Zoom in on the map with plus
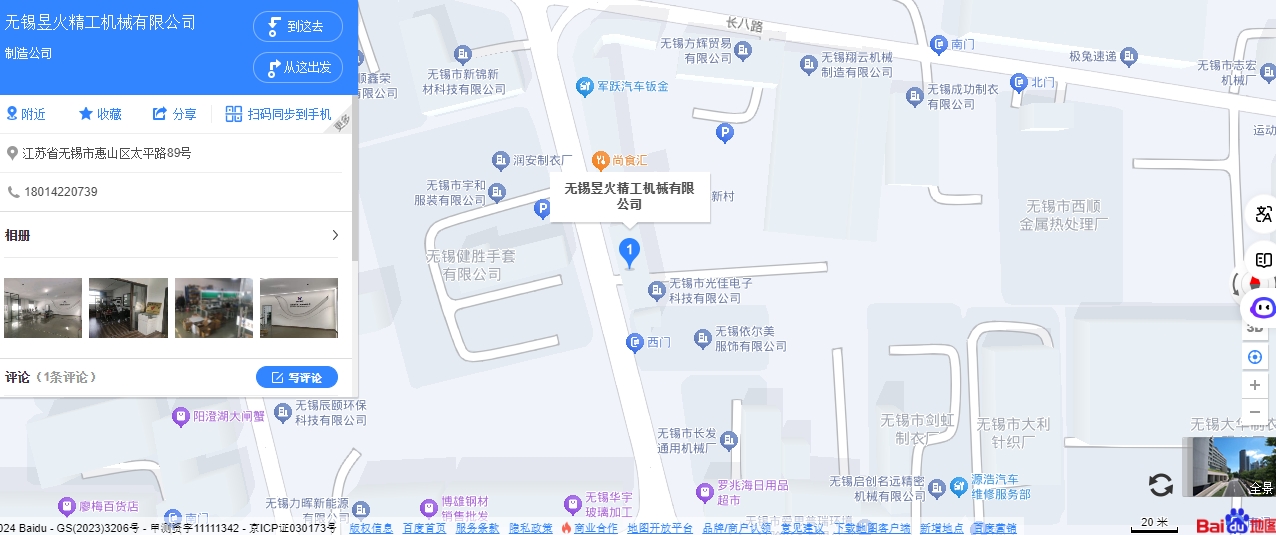This screenshot has height=535, width=1276. tap(1255, 385)
